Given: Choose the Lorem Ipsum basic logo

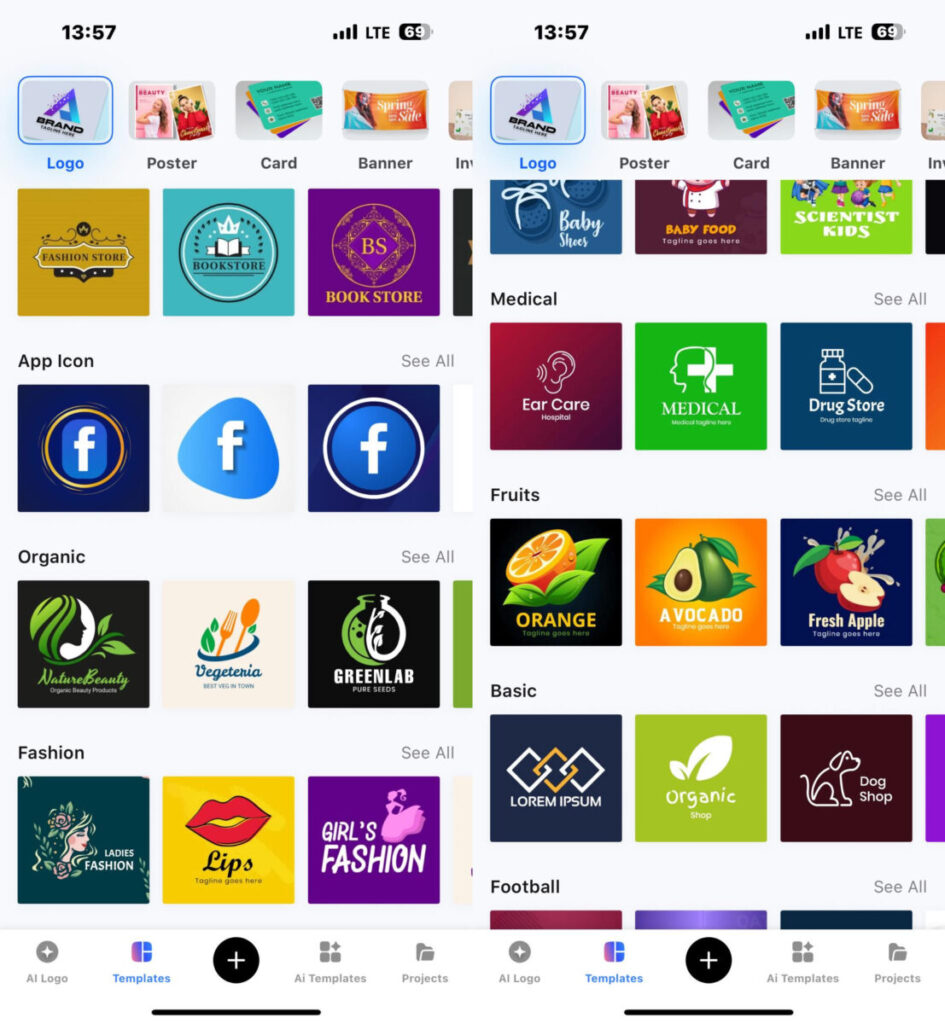Looking at the screenshot, I should tap(555, 778).
